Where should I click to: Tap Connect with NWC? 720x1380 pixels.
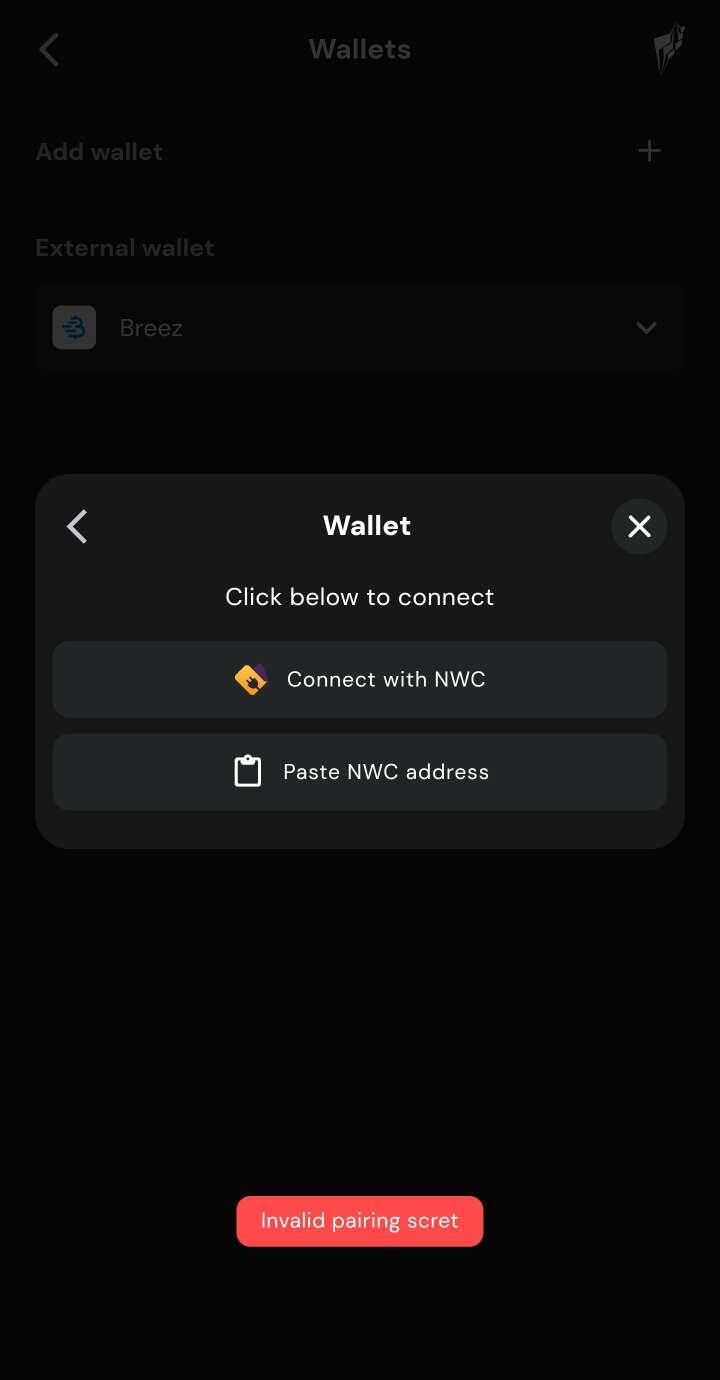360,680
